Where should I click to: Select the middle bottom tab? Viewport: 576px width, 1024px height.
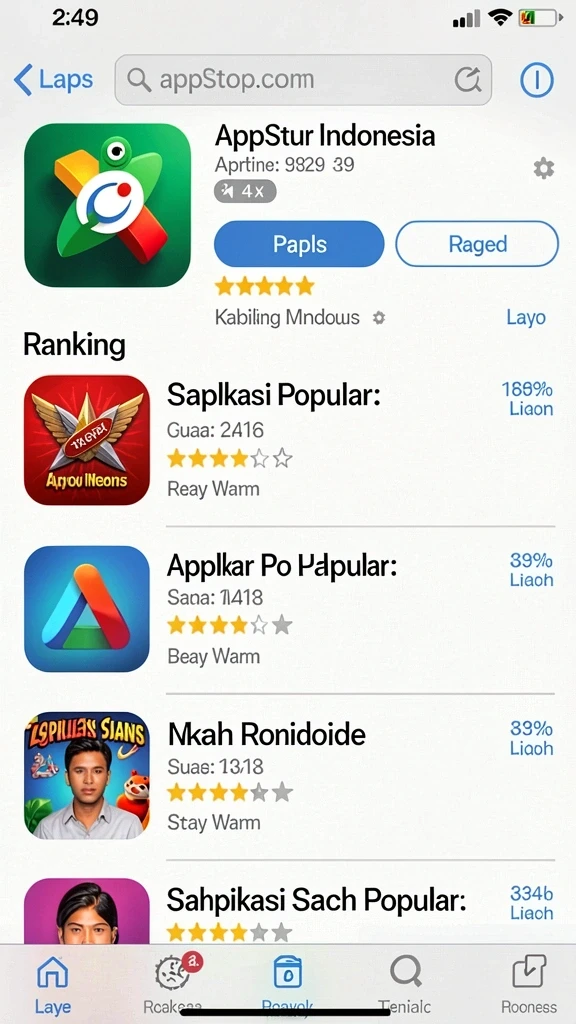(287, 982)
